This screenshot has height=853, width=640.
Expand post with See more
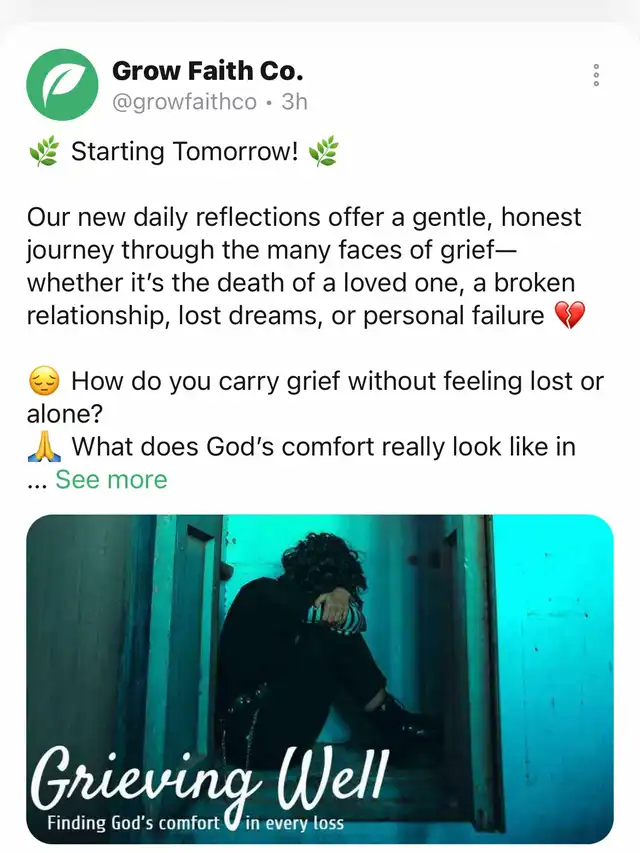(x=111, y=480)
